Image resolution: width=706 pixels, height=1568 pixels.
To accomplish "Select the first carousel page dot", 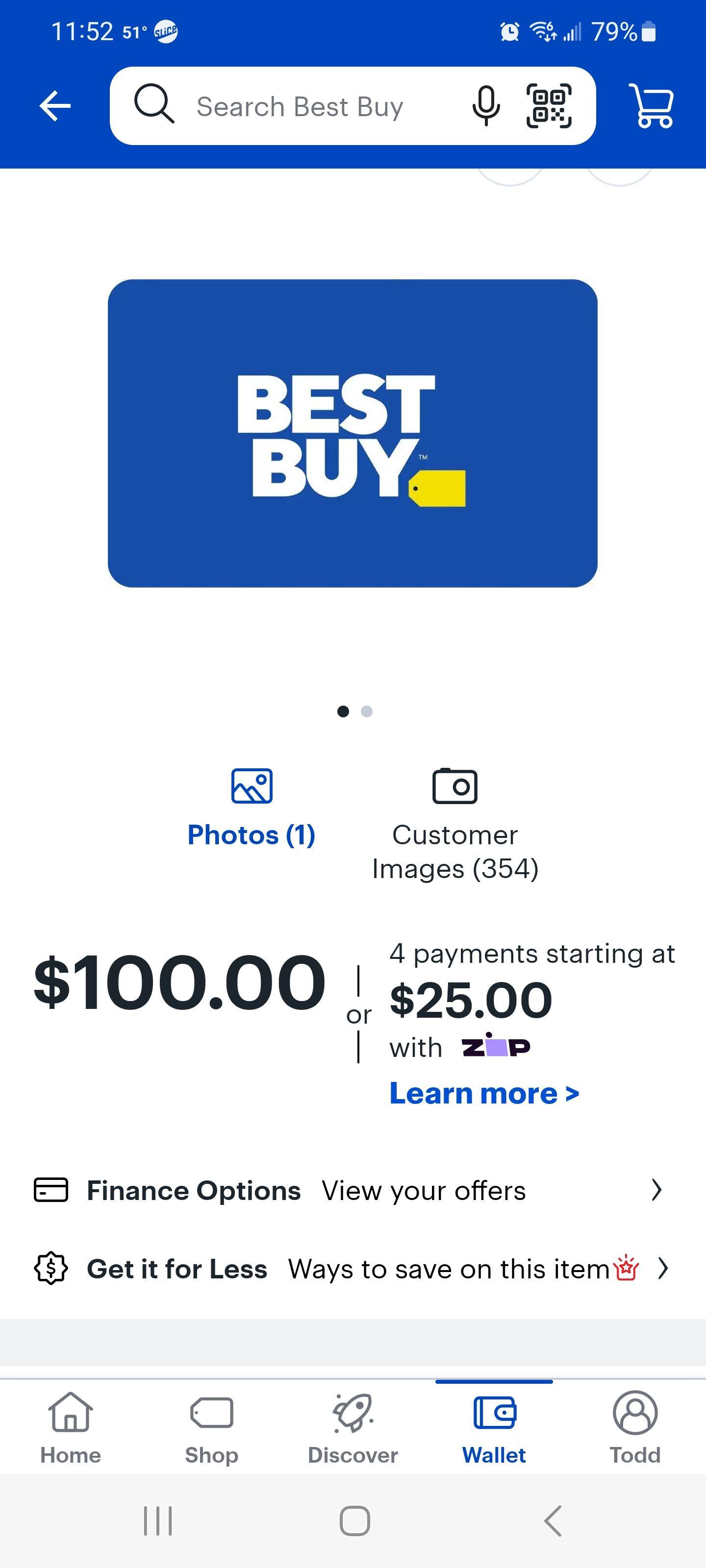I will (x=343, y=711).
